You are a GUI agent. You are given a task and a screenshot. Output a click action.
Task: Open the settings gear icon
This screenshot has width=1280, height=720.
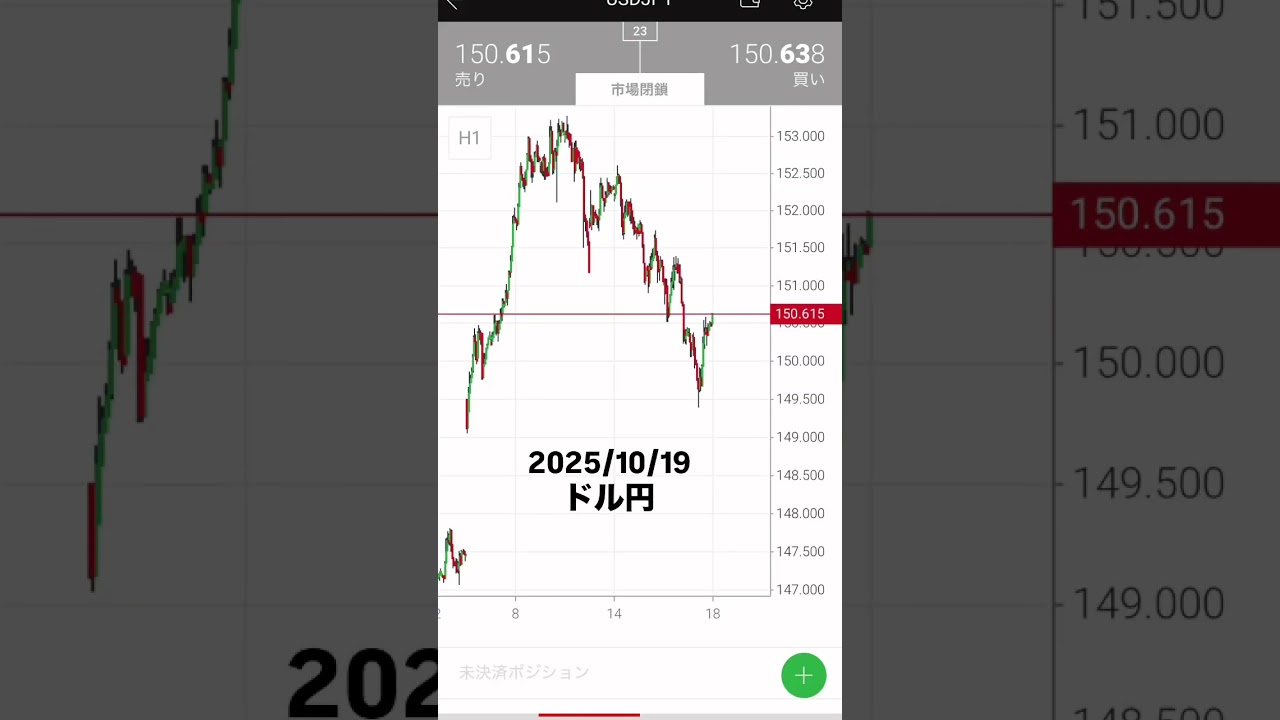pyautogui.click(x=802, y=4)
